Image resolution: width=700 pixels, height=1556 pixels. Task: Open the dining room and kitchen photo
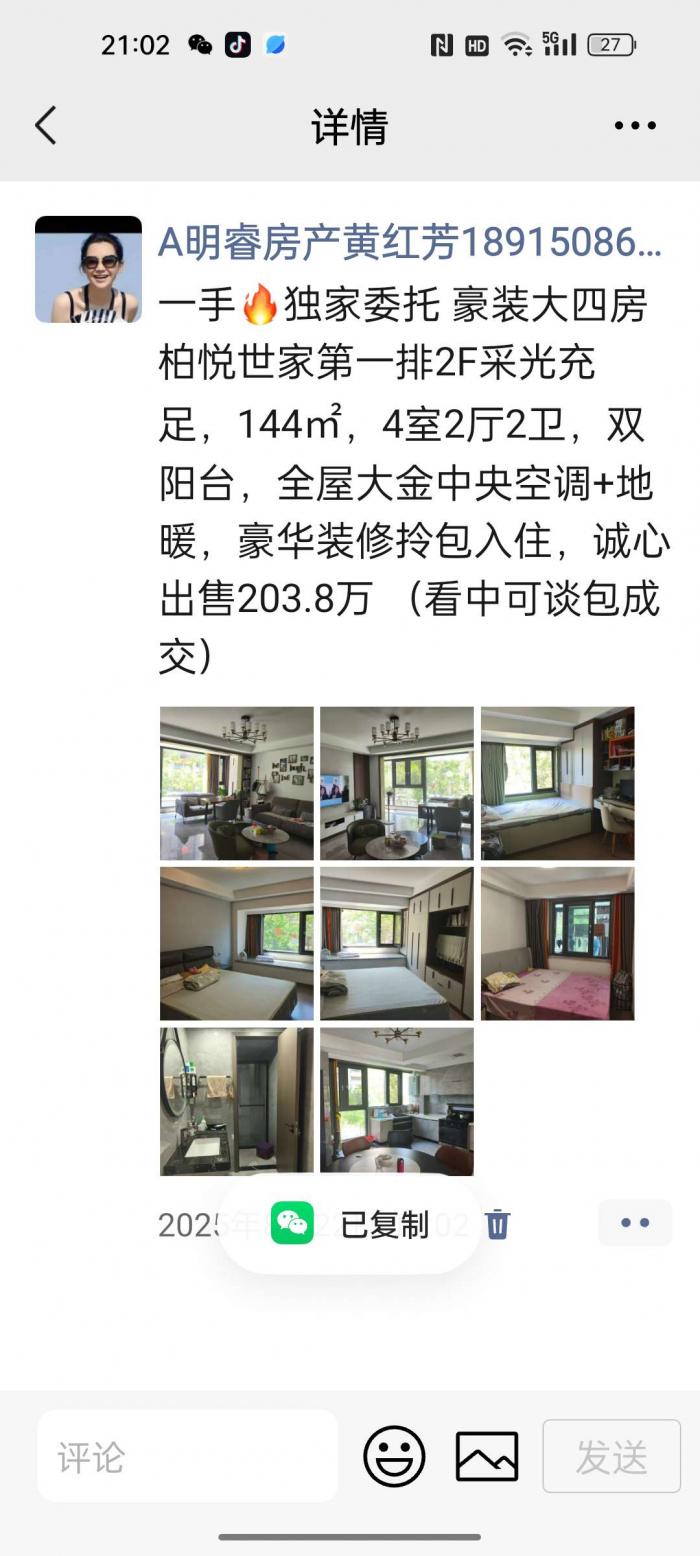pos(397,1101)
